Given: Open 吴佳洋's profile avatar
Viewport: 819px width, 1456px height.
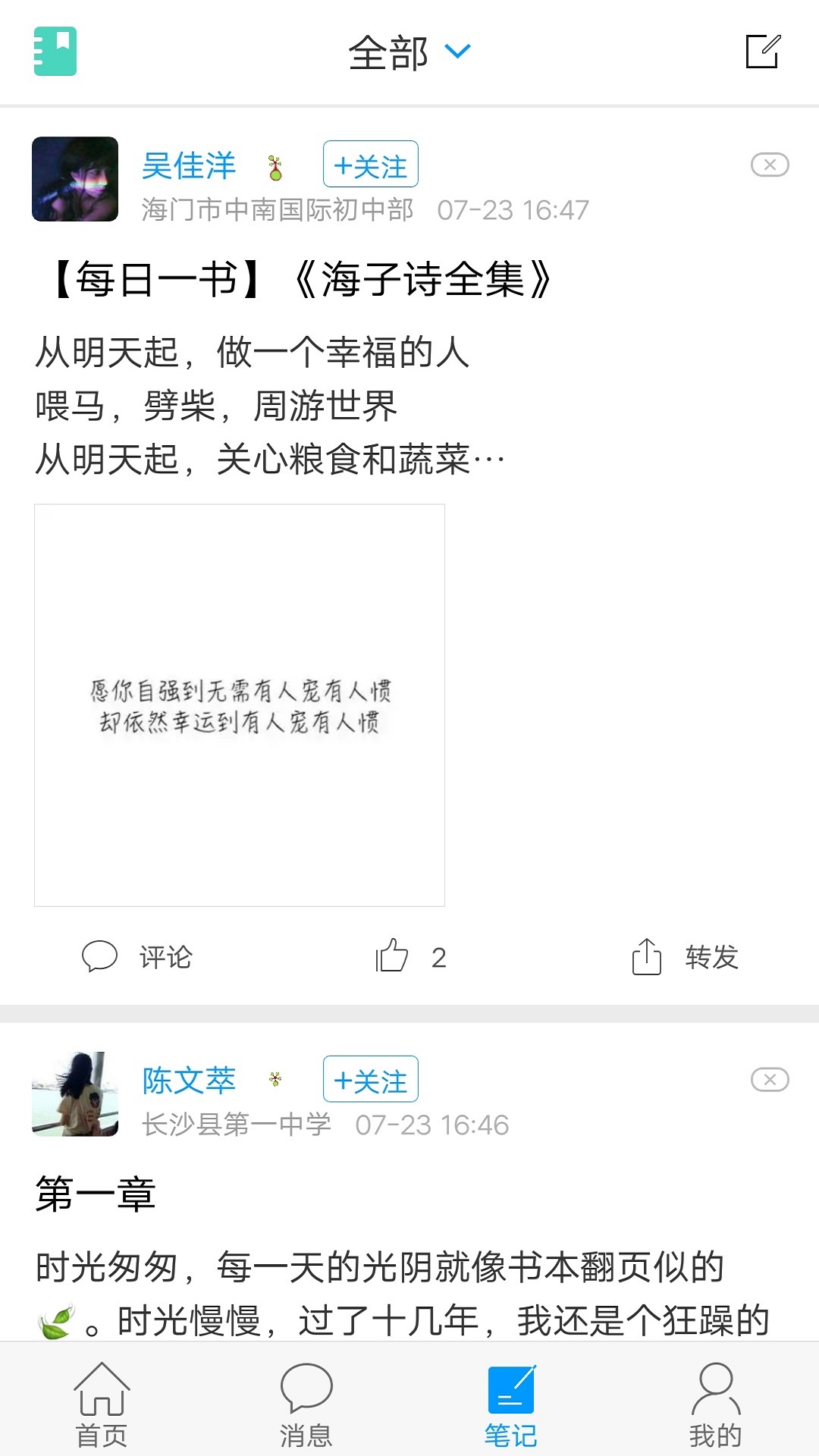Looking at the screenshot, I should [x=75, y=179].
